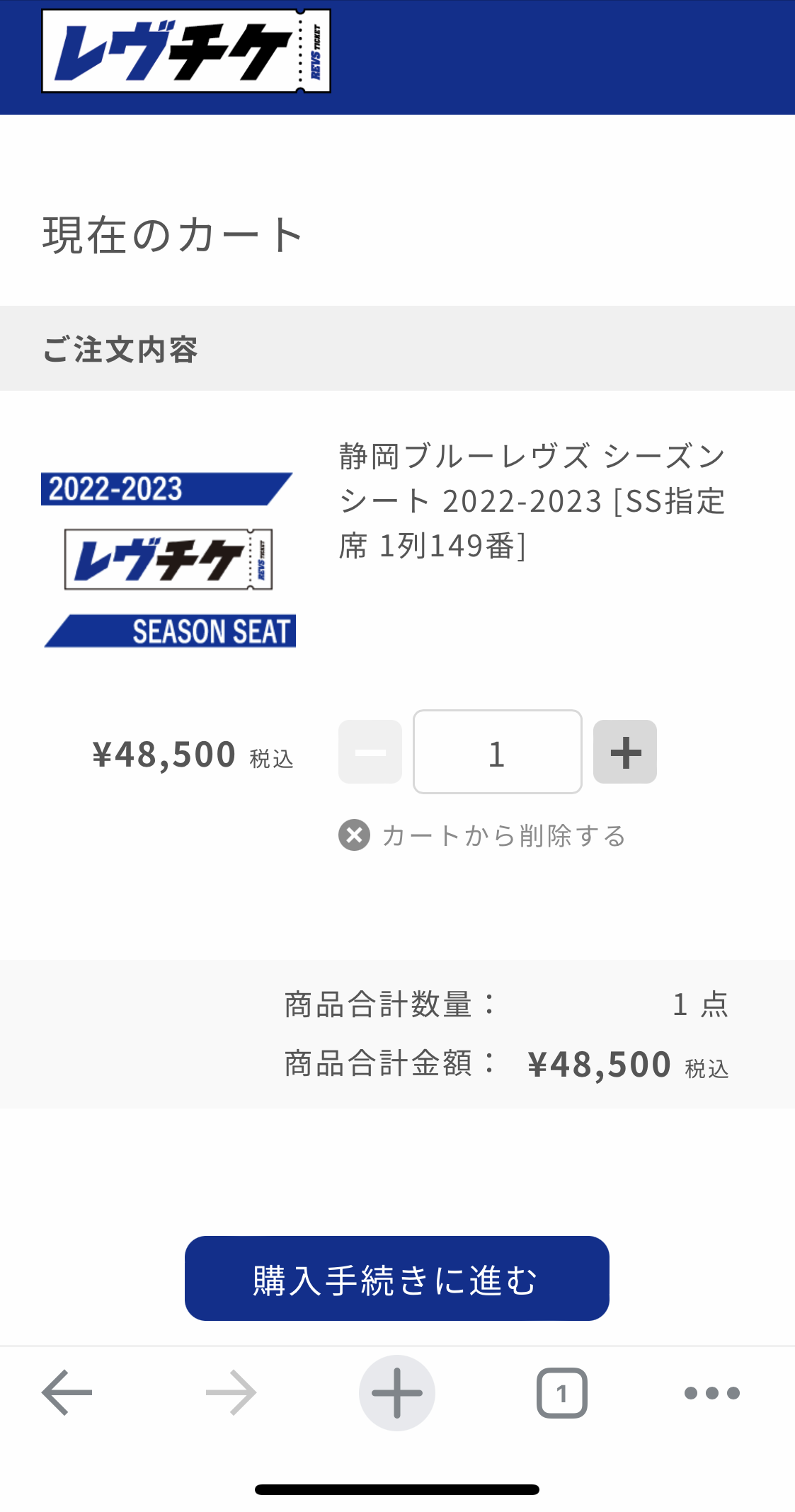Viewport: 795px width, 1512px height.
Task: Open the season seat product thumbnail
Action: 169,559
